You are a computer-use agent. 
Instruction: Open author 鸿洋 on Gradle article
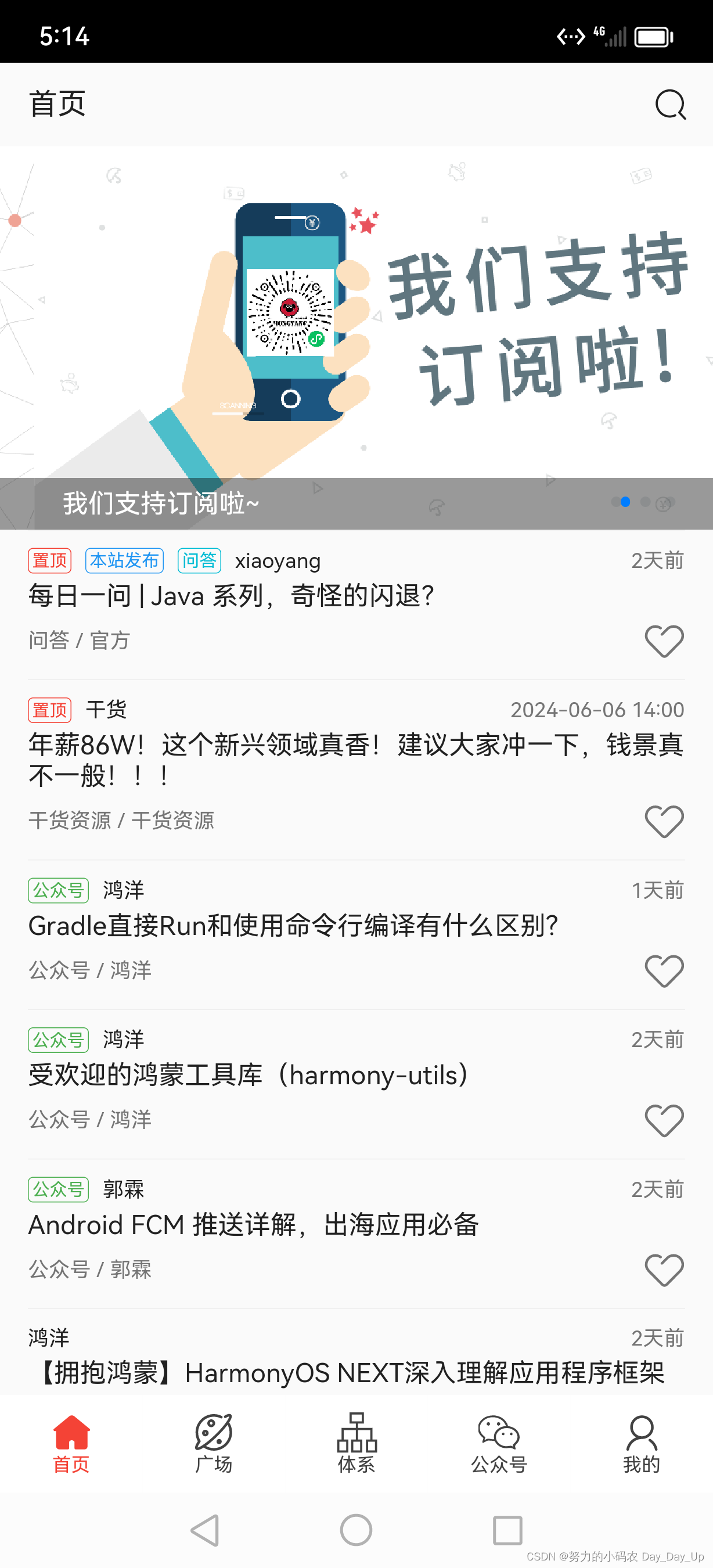tap(122, 890)
